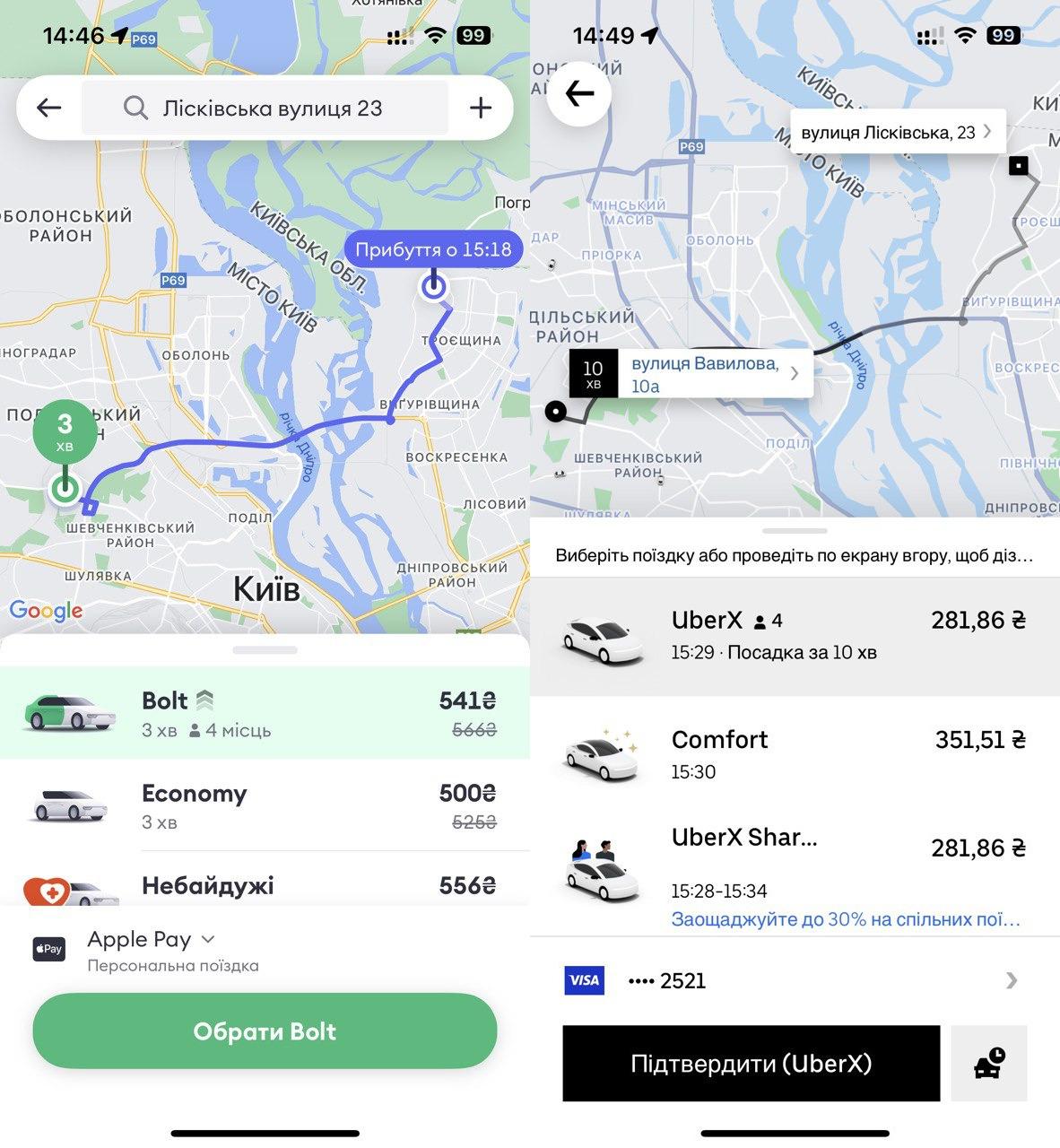Choose the Economy ride option
Screen dimensions: 1060x1148
click(265, 805)
